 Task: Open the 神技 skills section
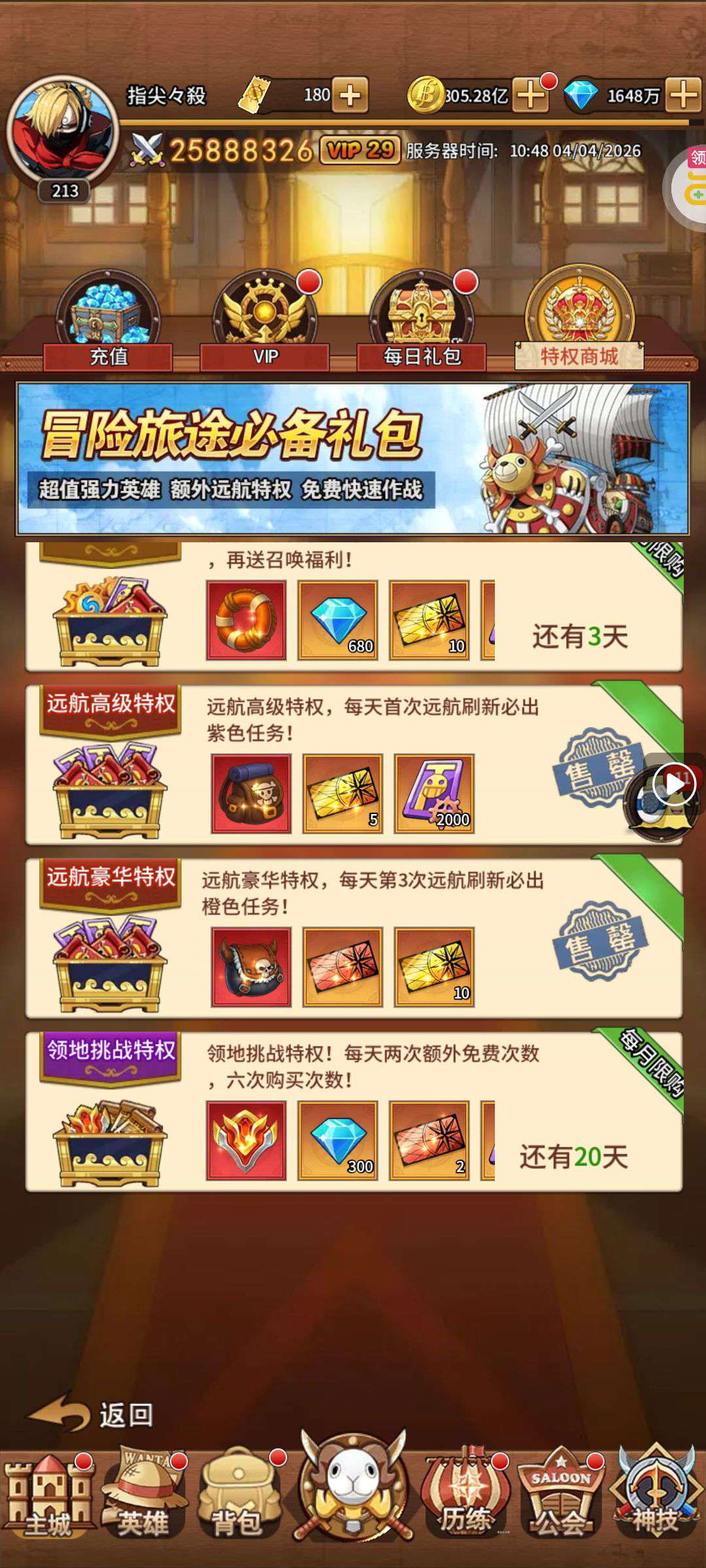(x=655, y=1496)
